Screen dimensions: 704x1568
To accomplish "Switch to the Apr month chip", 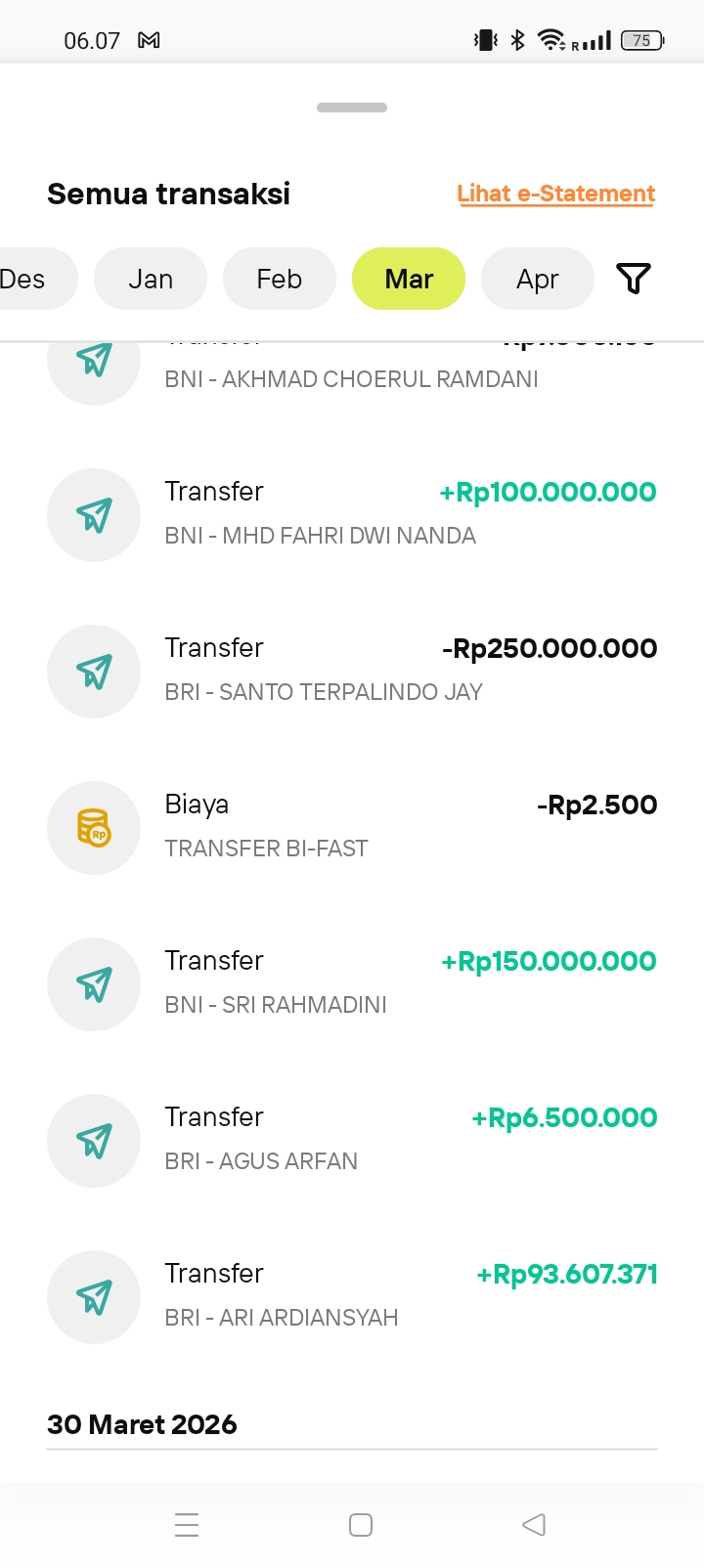I will click(x=538, y=279).
